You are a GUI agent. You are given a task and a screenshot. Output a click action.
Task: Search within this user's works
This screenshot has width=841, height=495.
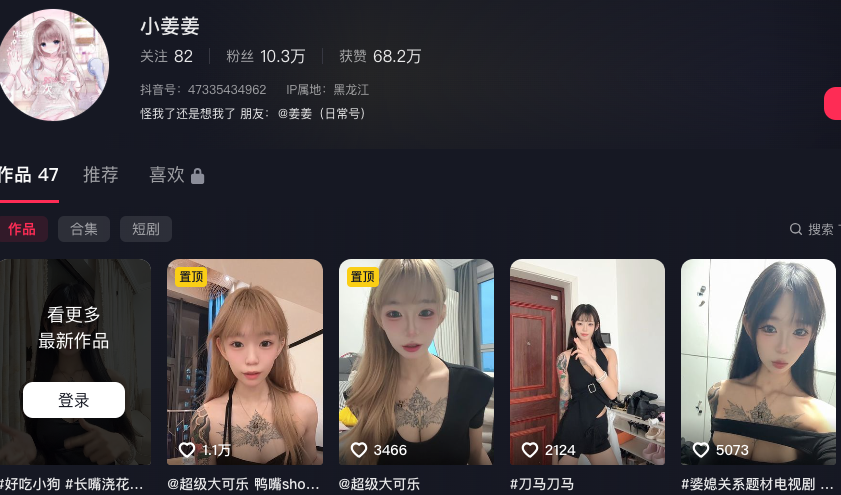coord(813,229)
